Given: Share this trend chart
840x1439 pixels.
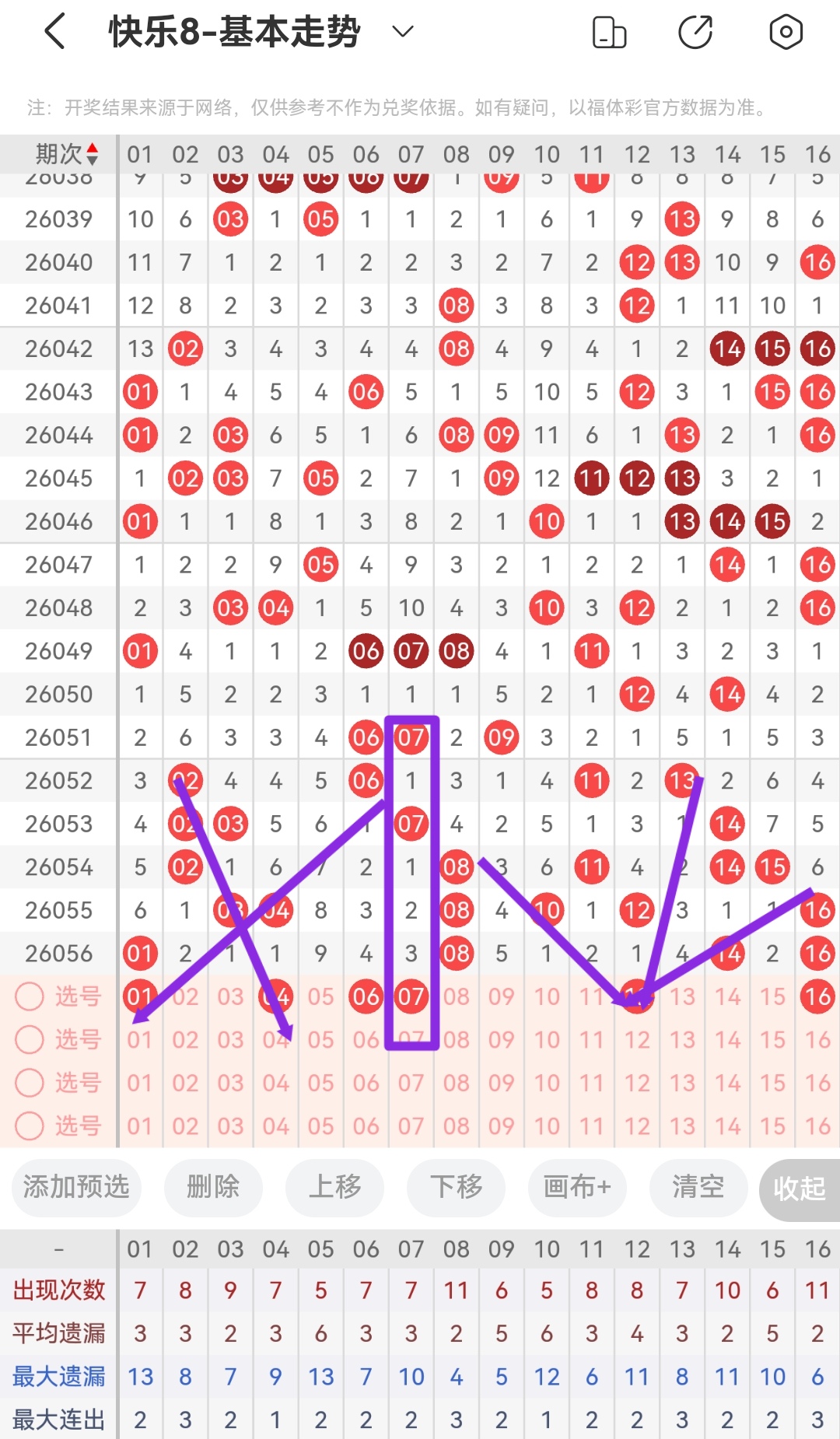Looking at the screenshot, I should point(695,33).
